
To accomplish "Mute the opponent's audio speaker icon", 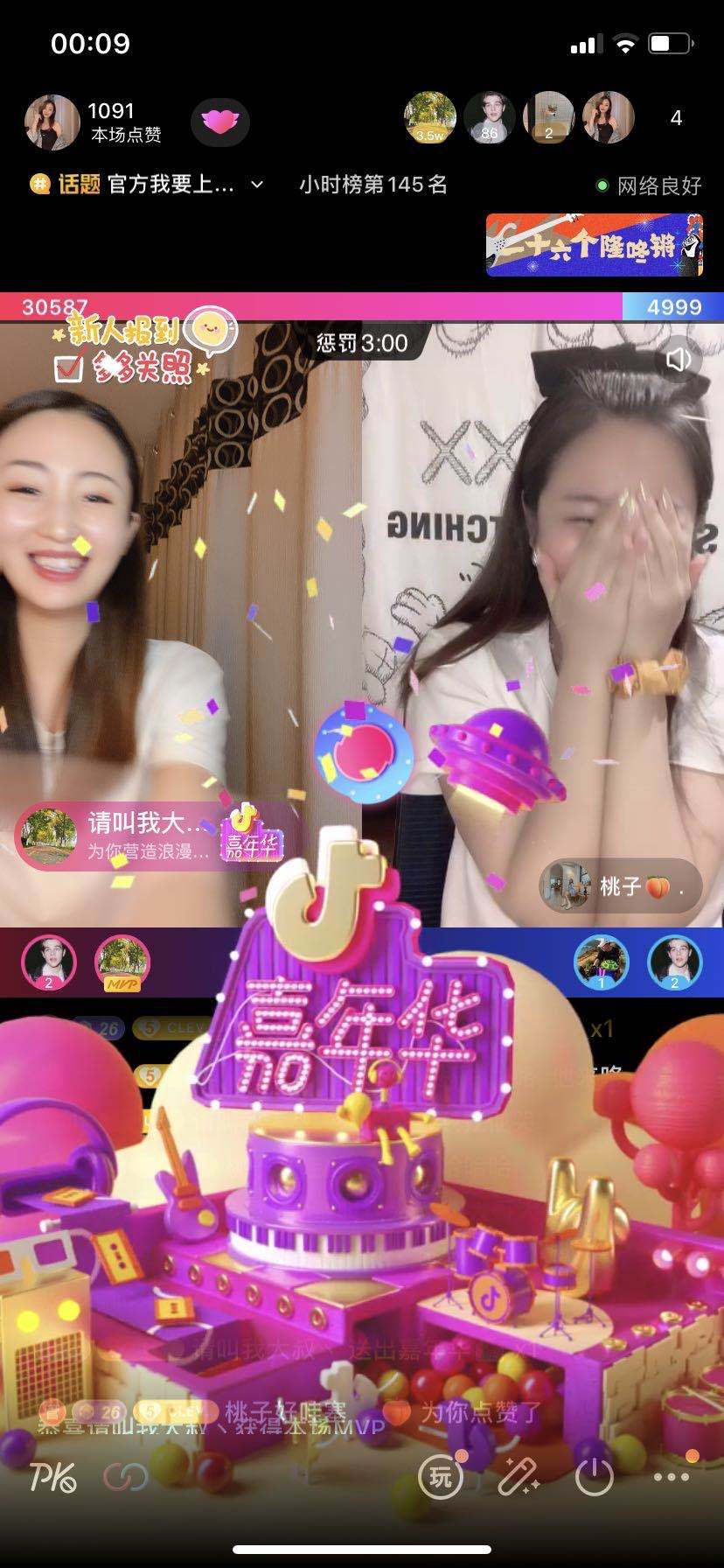I will (x=679, y=360).
